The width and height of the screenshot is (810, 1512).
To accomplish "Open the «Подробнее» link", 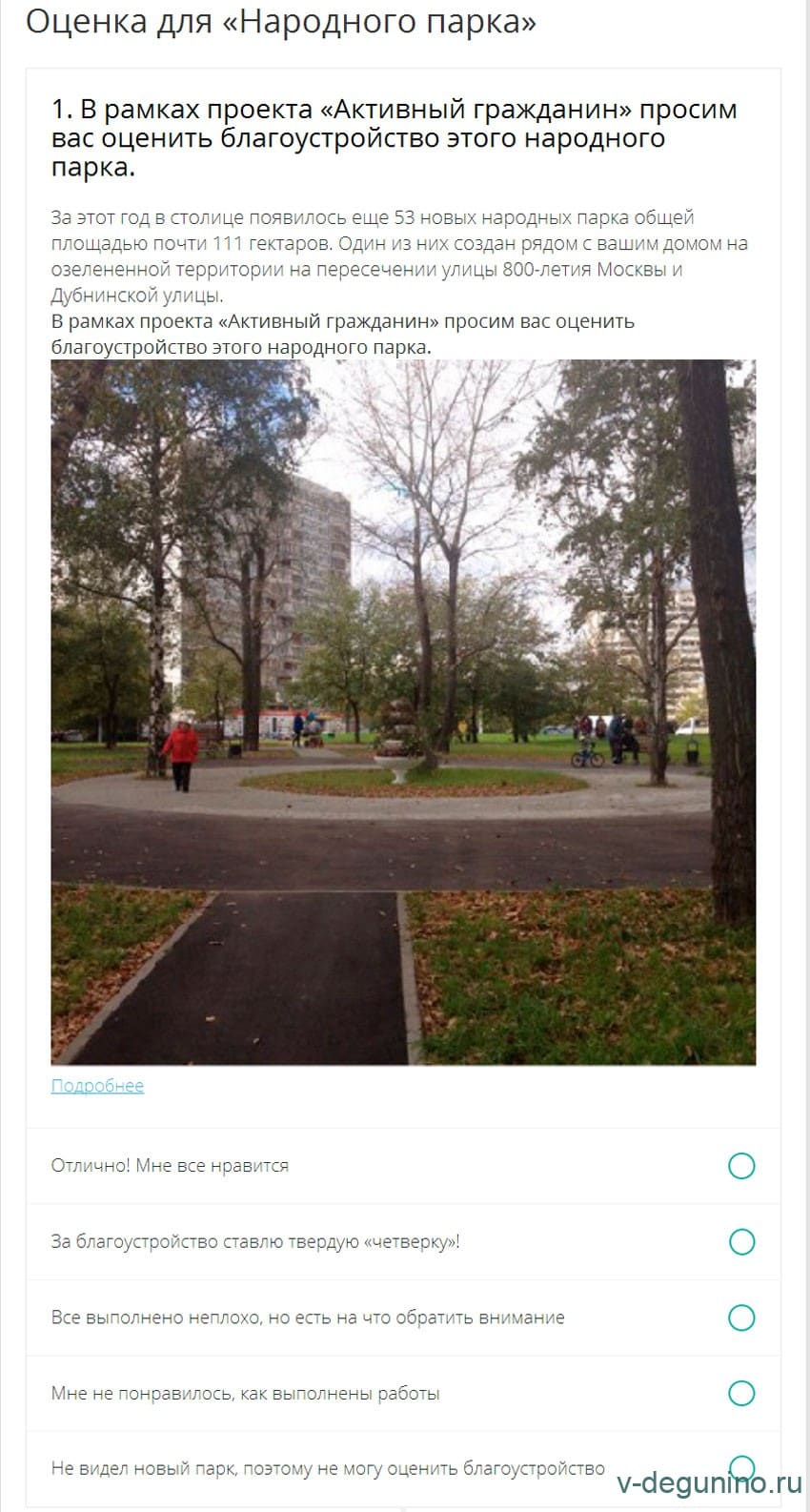I will (x=97, y=1086).
